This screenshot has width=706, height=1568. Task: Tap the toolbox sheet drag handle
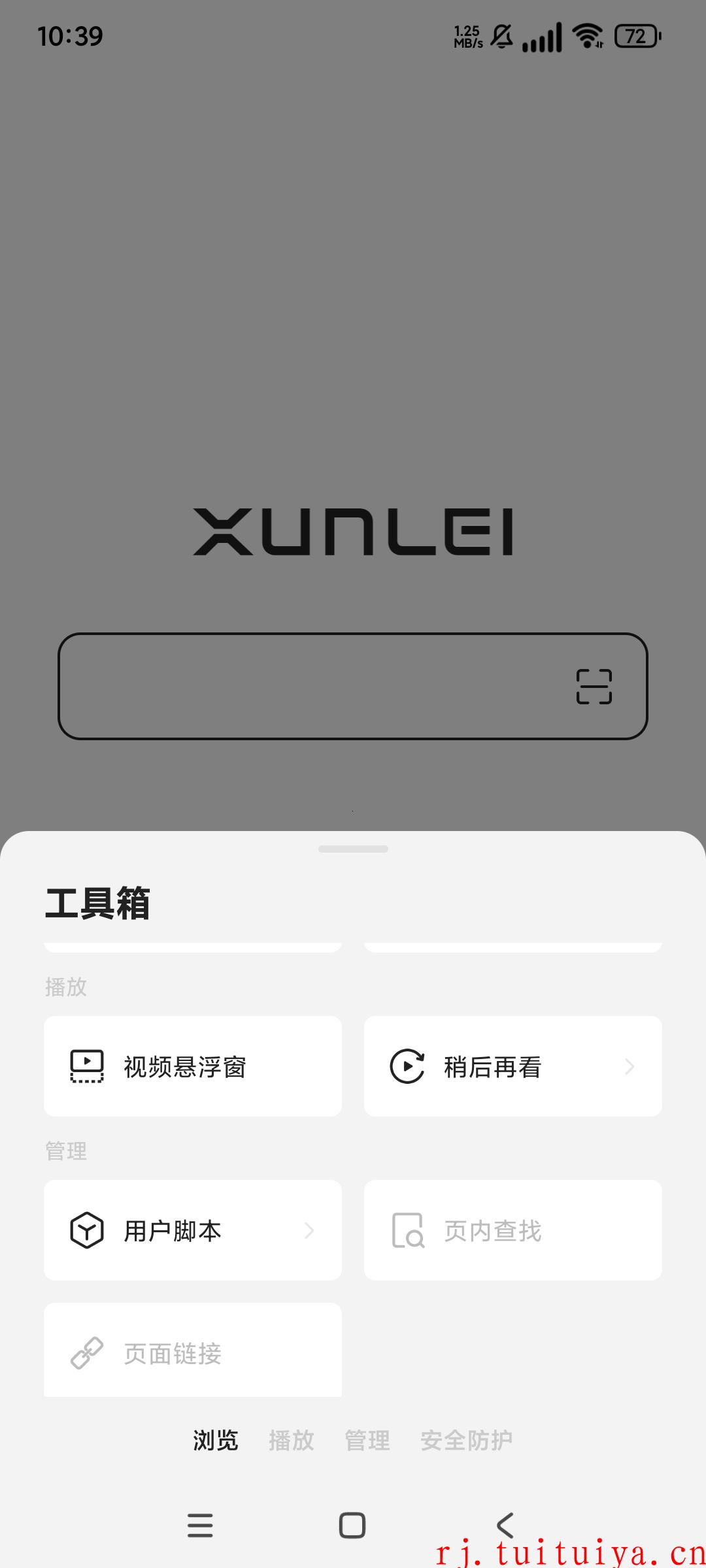353,849
